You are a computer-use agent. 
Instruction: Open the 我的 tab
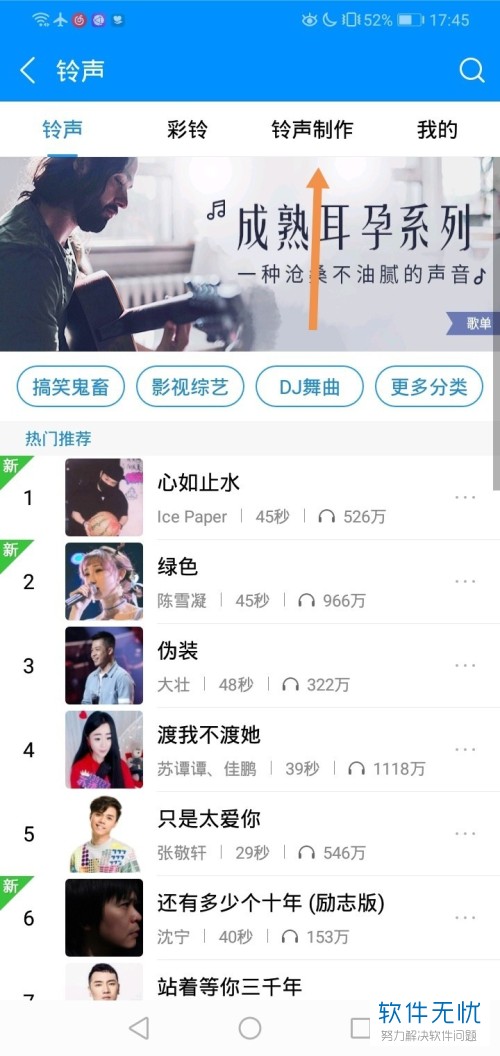[x=437, y=129]
